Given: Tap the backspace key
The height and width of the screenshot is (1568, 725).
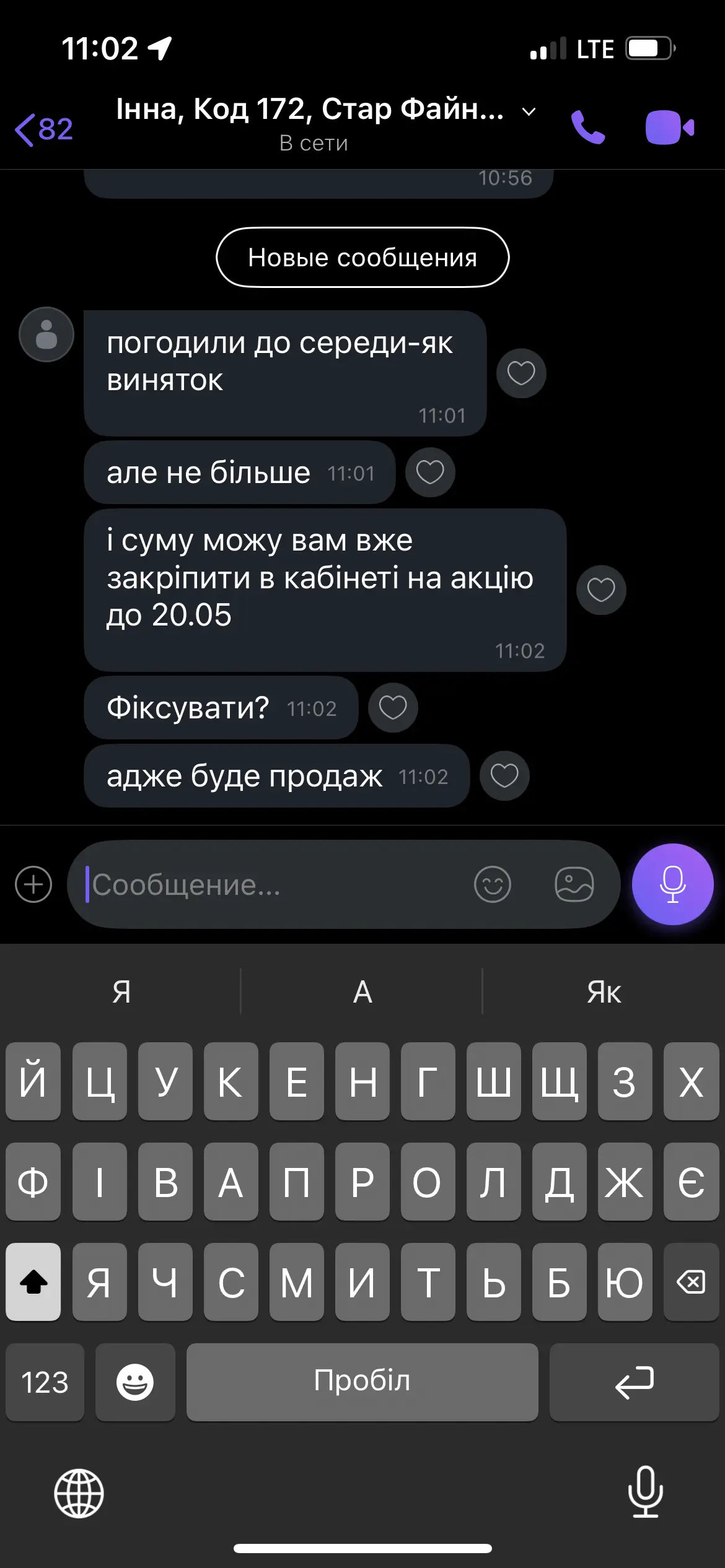Looking at the screenshot, I should [691, 1282].
